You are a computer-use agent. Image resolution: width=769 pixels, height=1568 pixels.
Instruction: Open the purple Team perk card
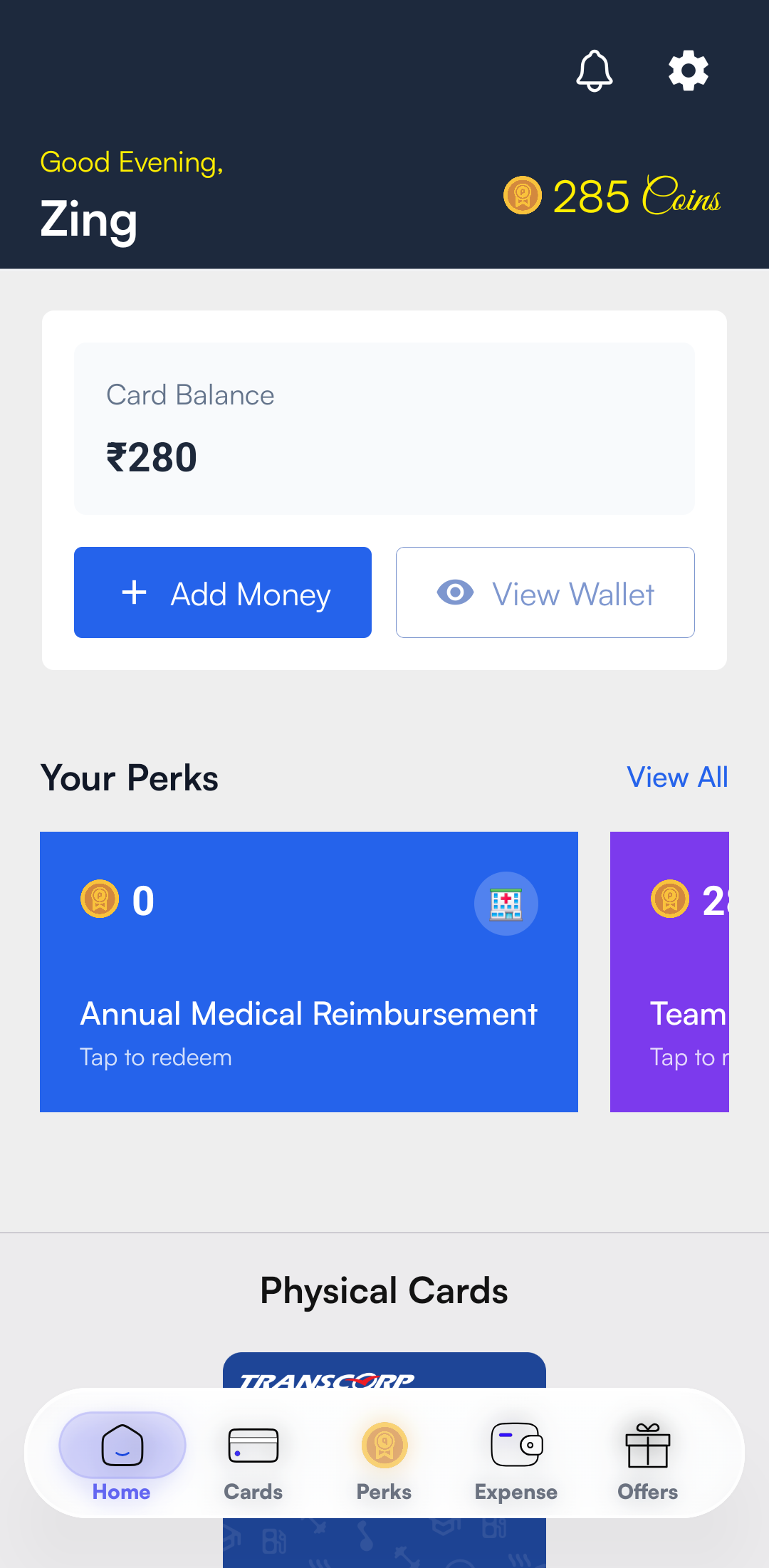[x=669, y=971]
